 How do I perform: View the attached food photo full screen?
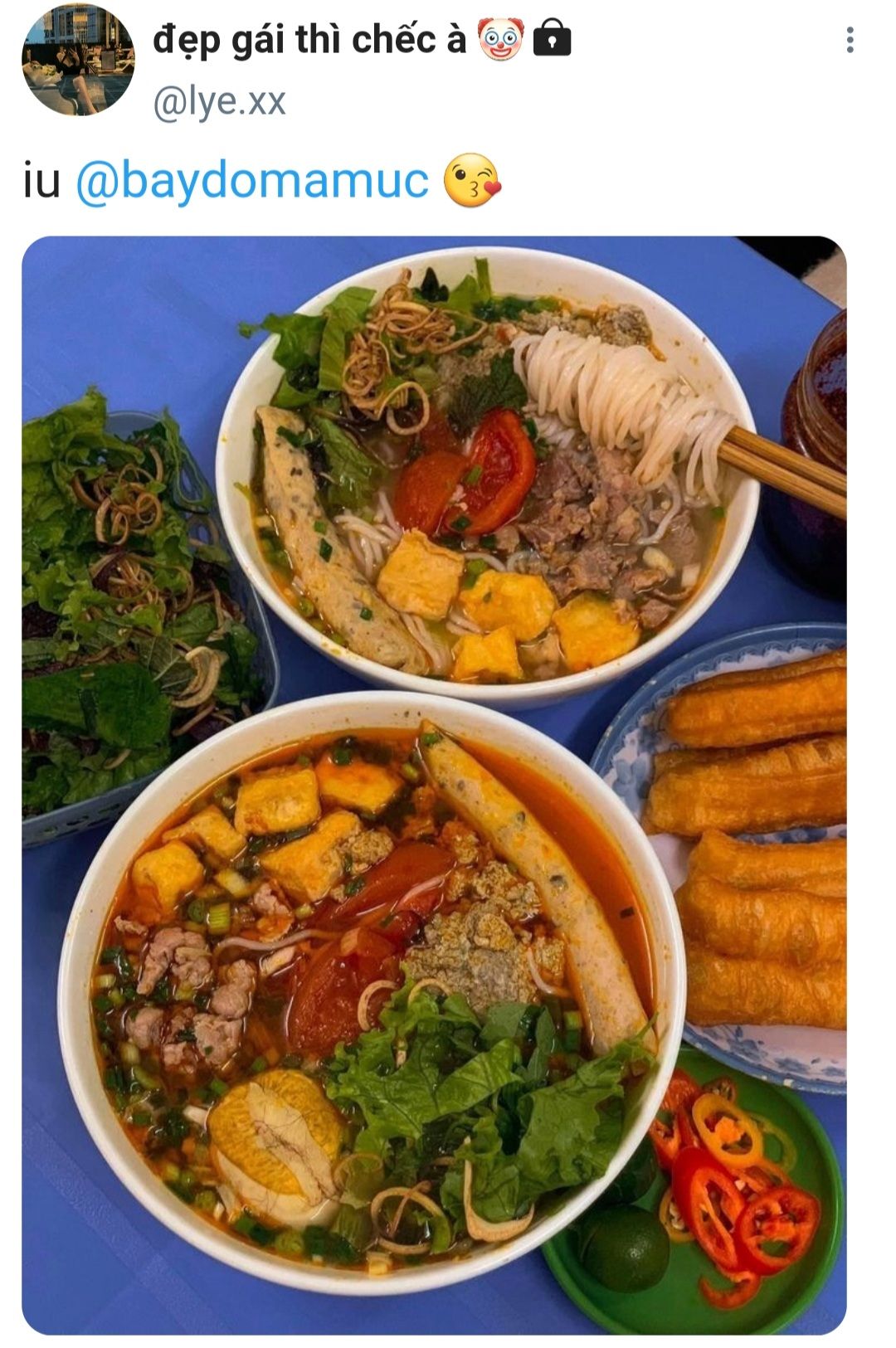click(x=434, y=784)
